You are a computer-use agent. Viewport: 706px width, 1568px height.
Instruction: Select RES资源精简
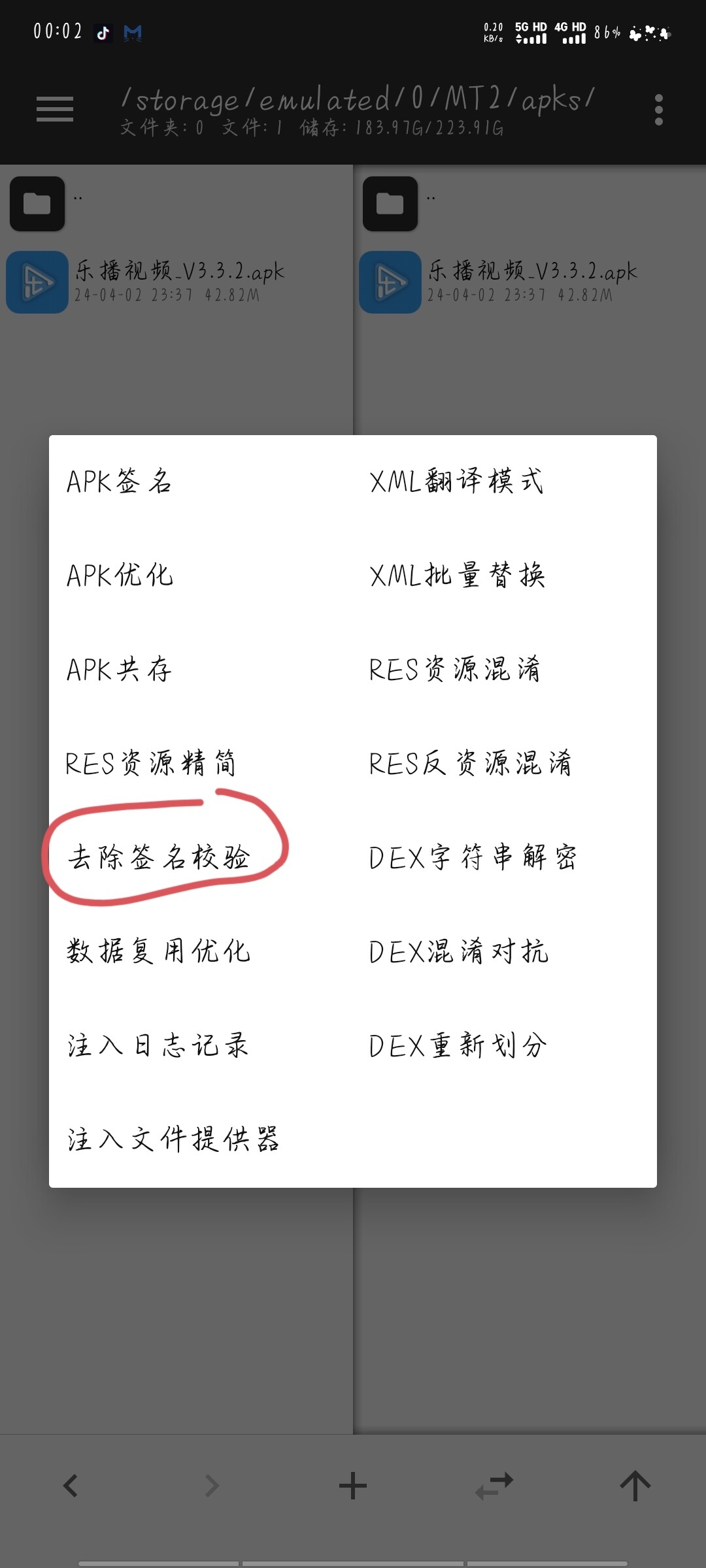click(150, 763)
